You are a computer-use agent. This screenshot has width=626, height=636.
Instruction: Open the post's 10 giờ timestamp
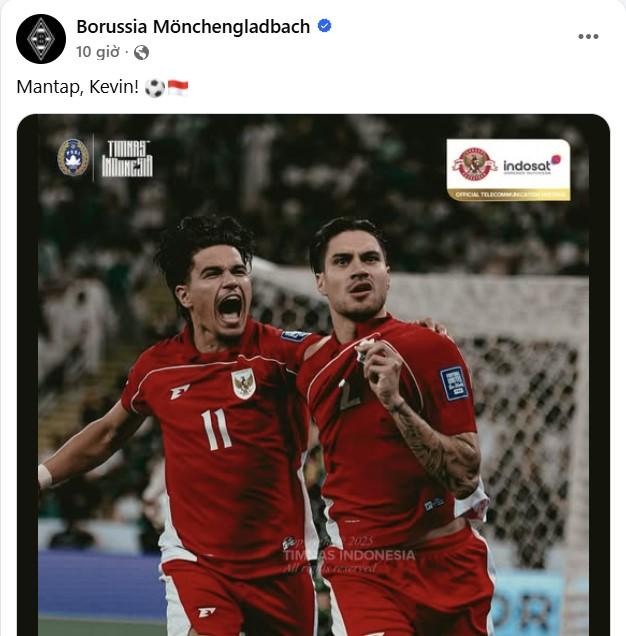pyautogui.click(x=99, y=52)
